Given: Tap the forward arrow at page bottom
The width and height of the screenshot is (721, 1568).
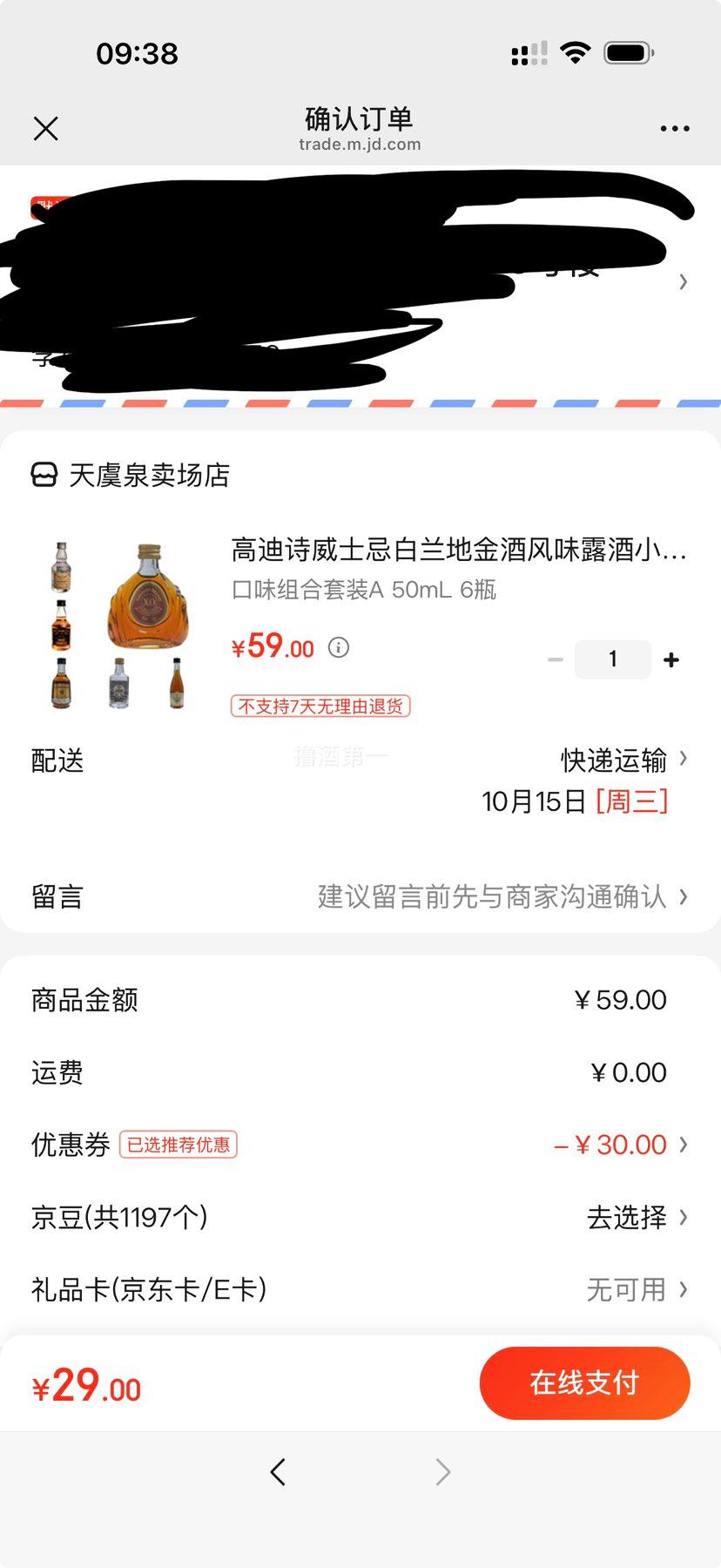Looking at the screenshot, I should point(442,1472).
